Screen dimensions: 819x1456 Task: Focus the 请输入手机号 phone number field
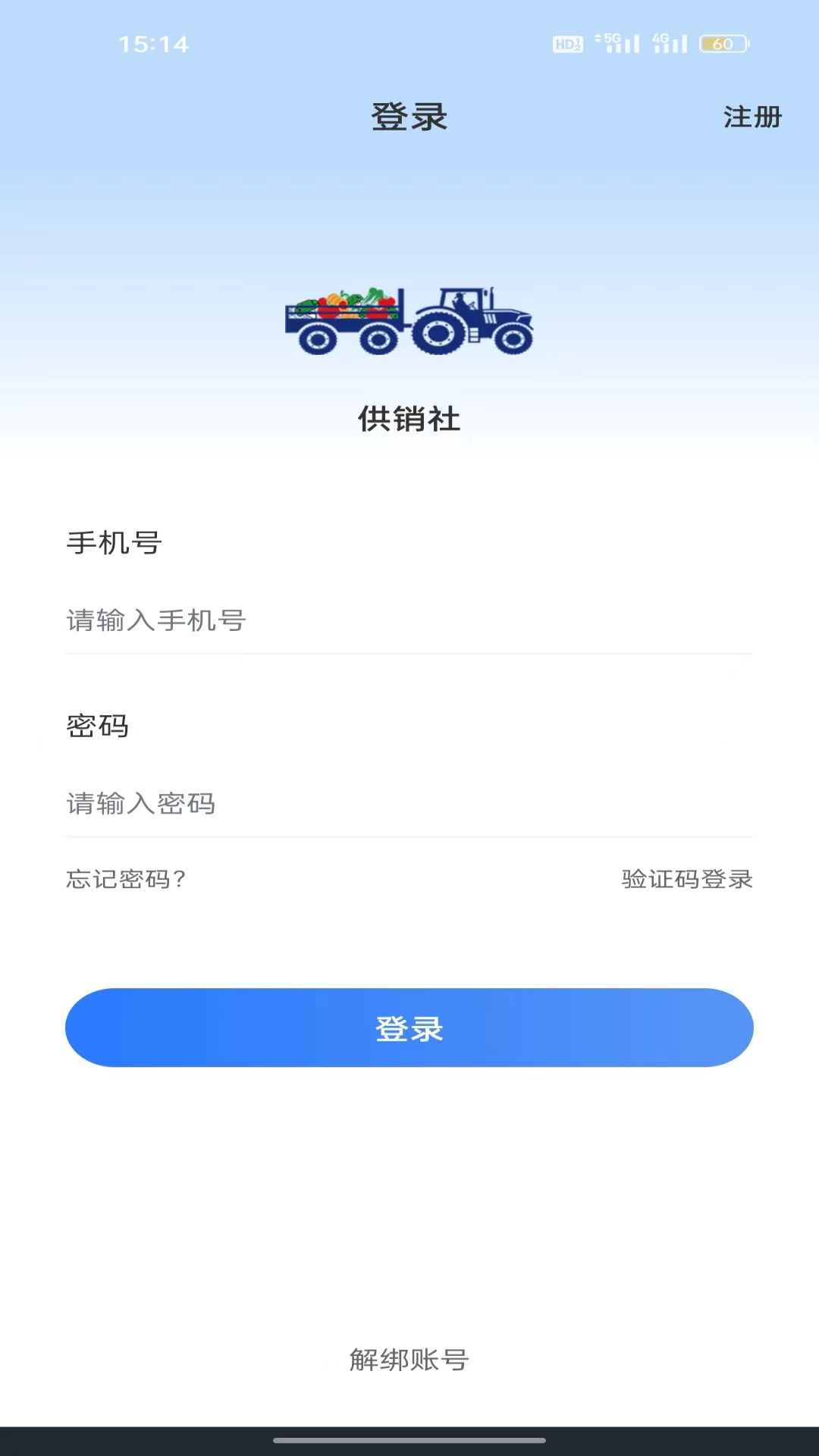408,621
